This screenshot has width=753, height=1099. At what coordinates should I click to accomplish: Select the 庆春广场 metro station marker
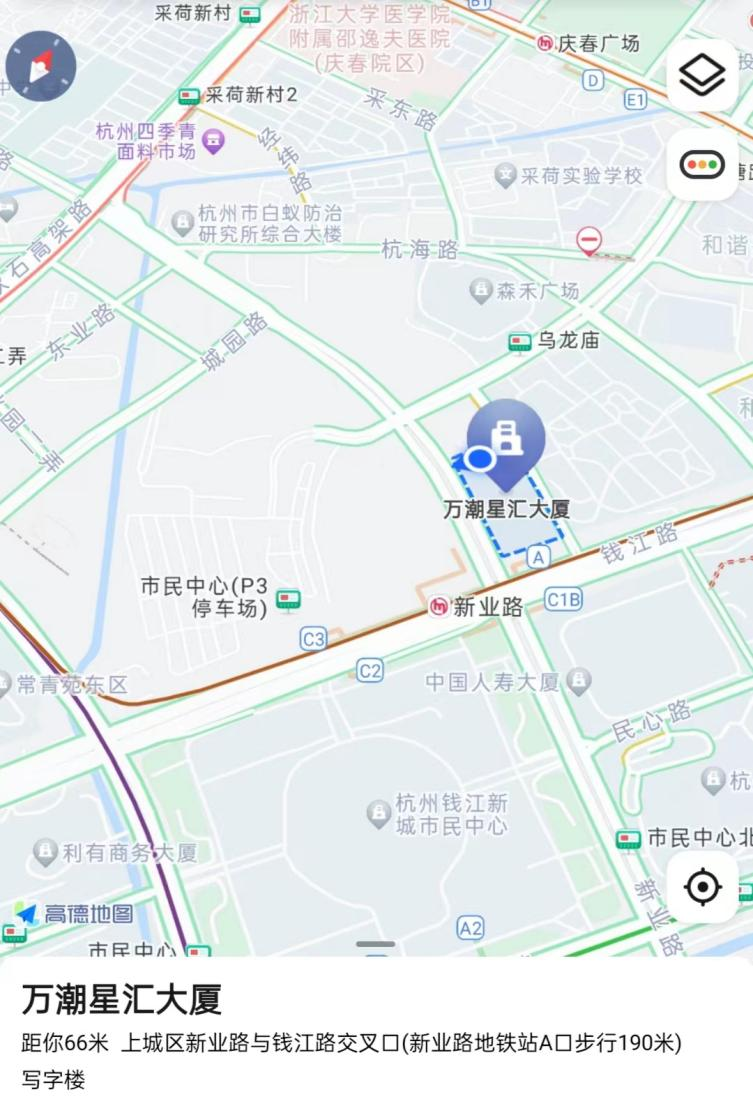pos(546,44)
